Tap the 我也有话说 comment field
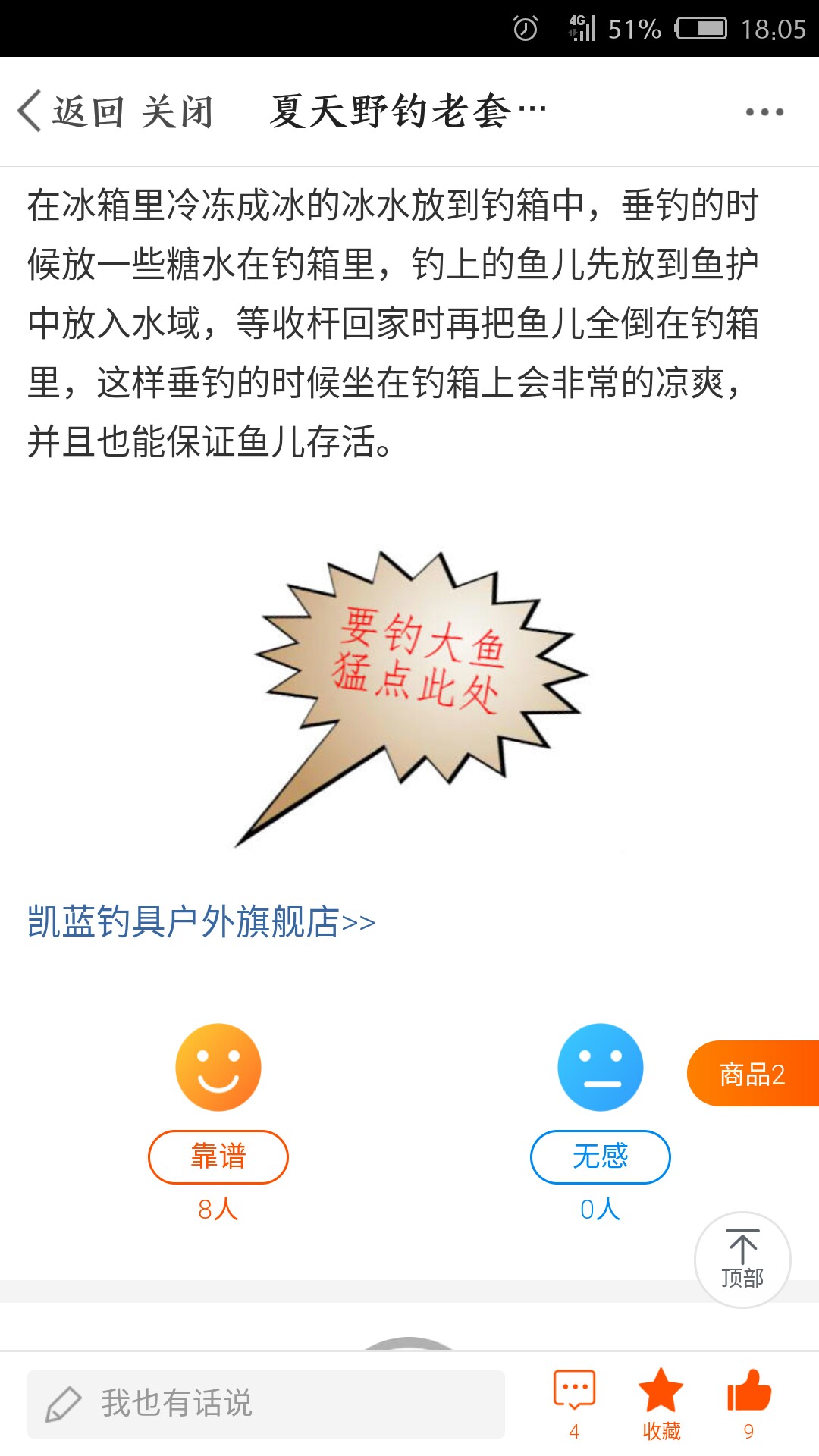The image size is (819, 1456). click(265, 1404)
